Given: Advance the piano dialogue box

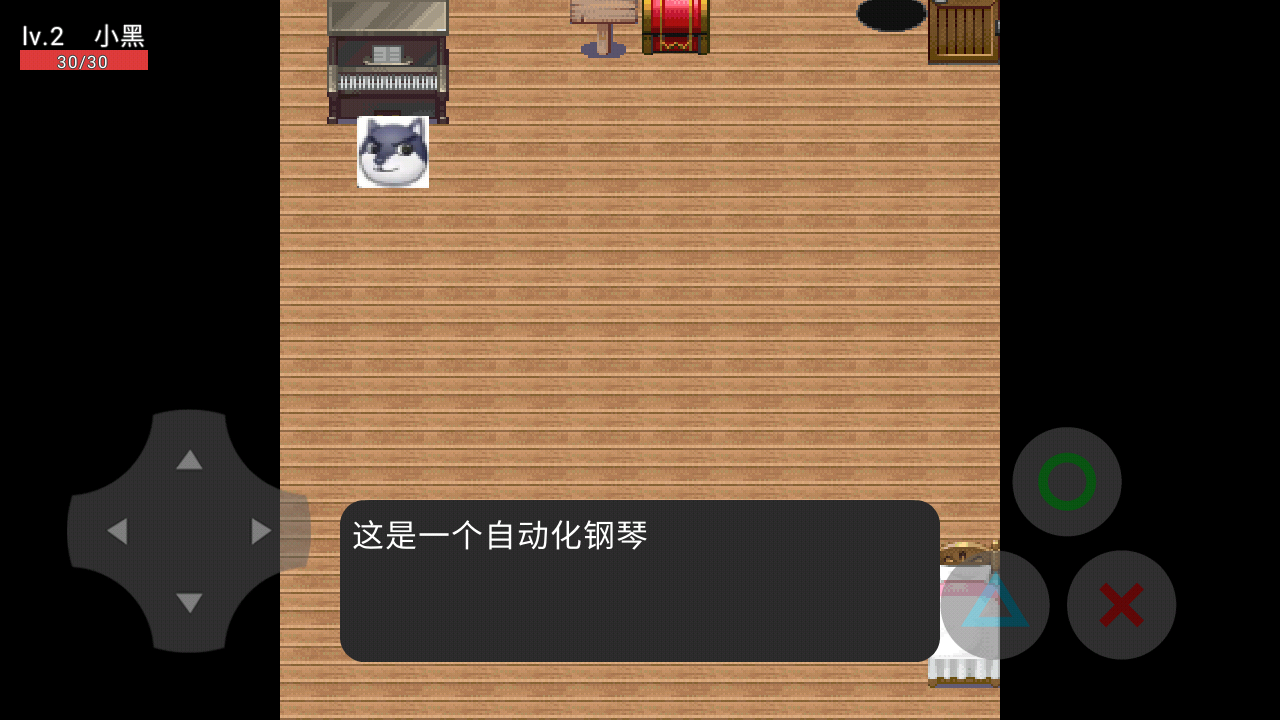Looking at the screenshot, I should point(639,580).
